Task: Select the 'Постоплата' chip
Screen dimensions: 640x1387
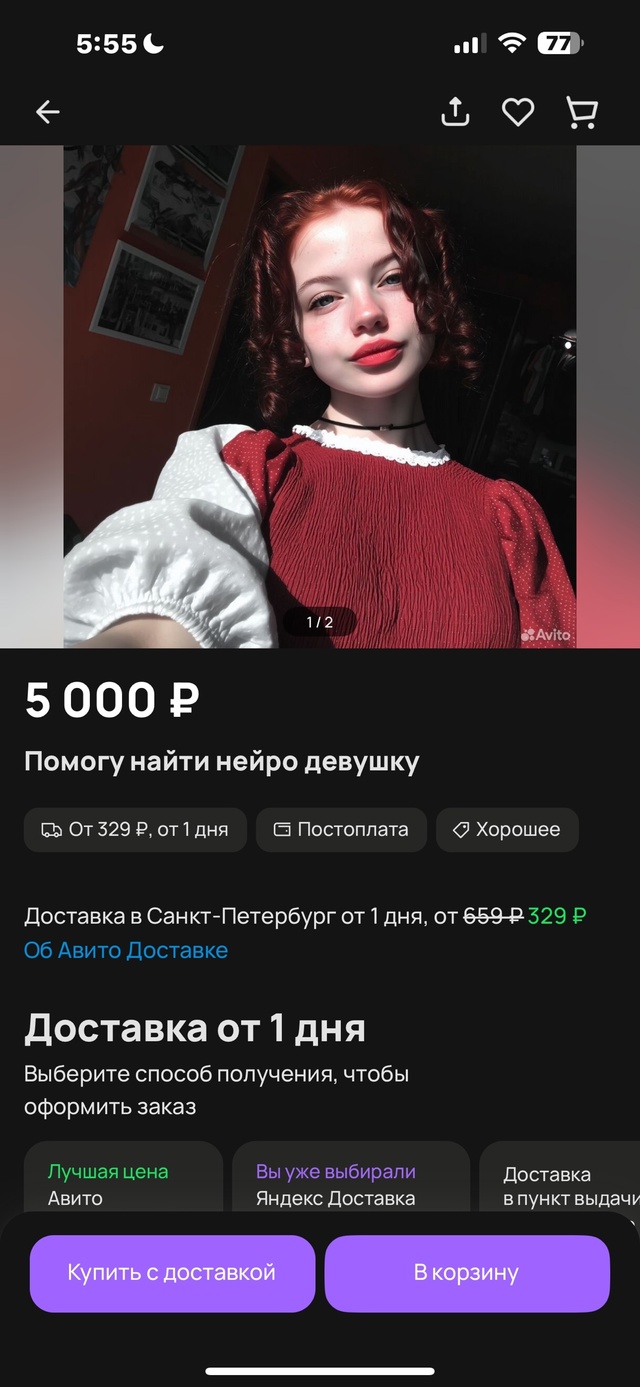Action: coord(341,829)
